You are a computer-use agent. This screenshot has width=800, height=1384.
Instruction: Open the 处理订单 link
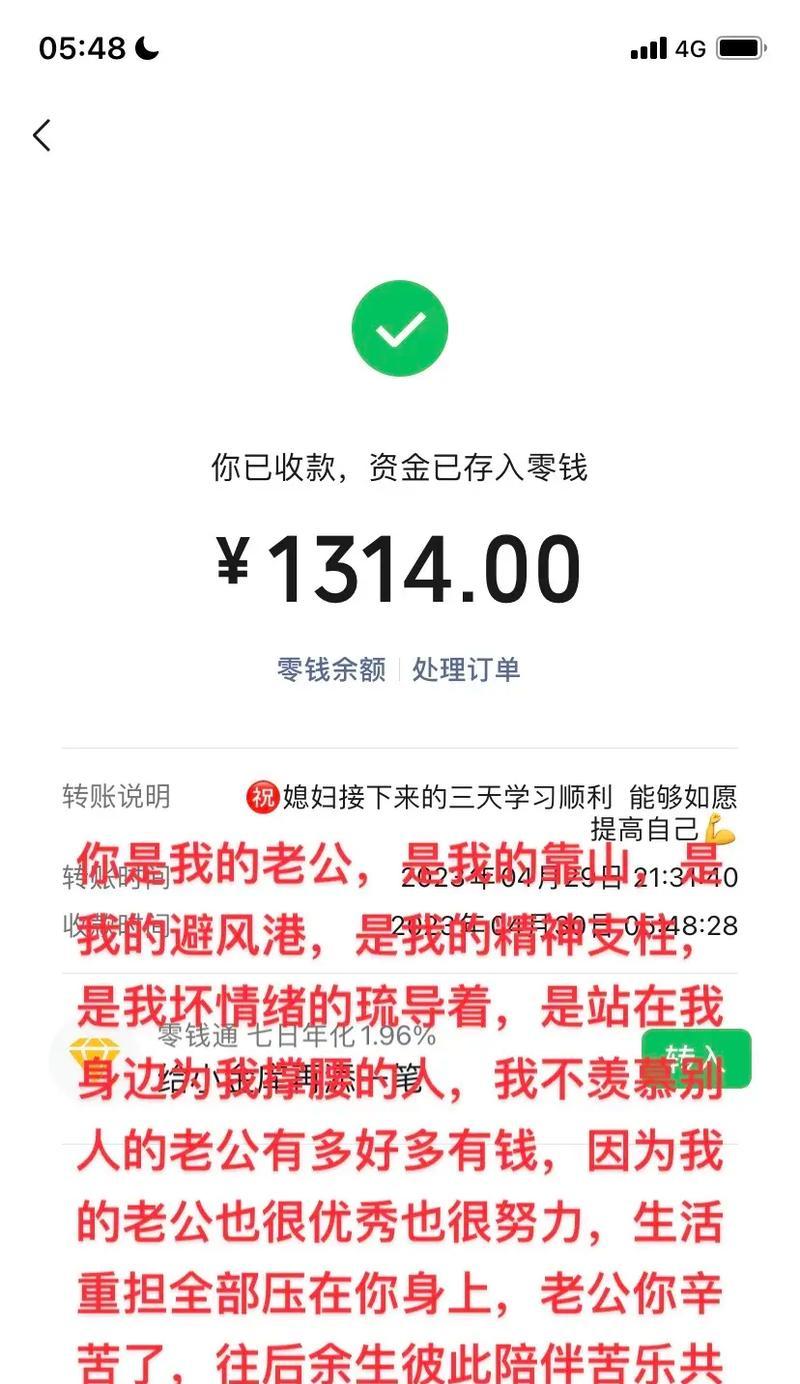[466, 669]
